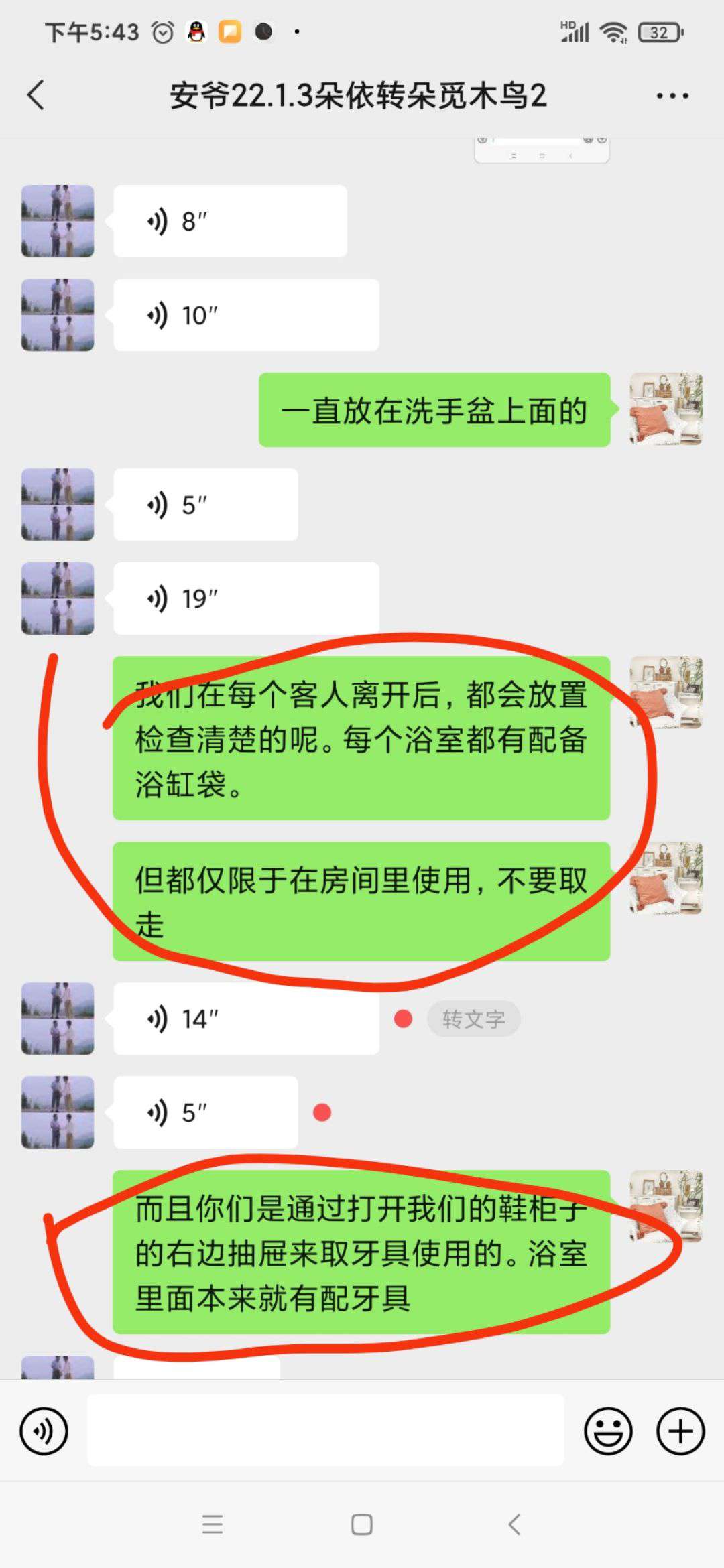This screenshot has height=1568, width=724.
Task: Go back from the chat
Action: pos(36,95)
